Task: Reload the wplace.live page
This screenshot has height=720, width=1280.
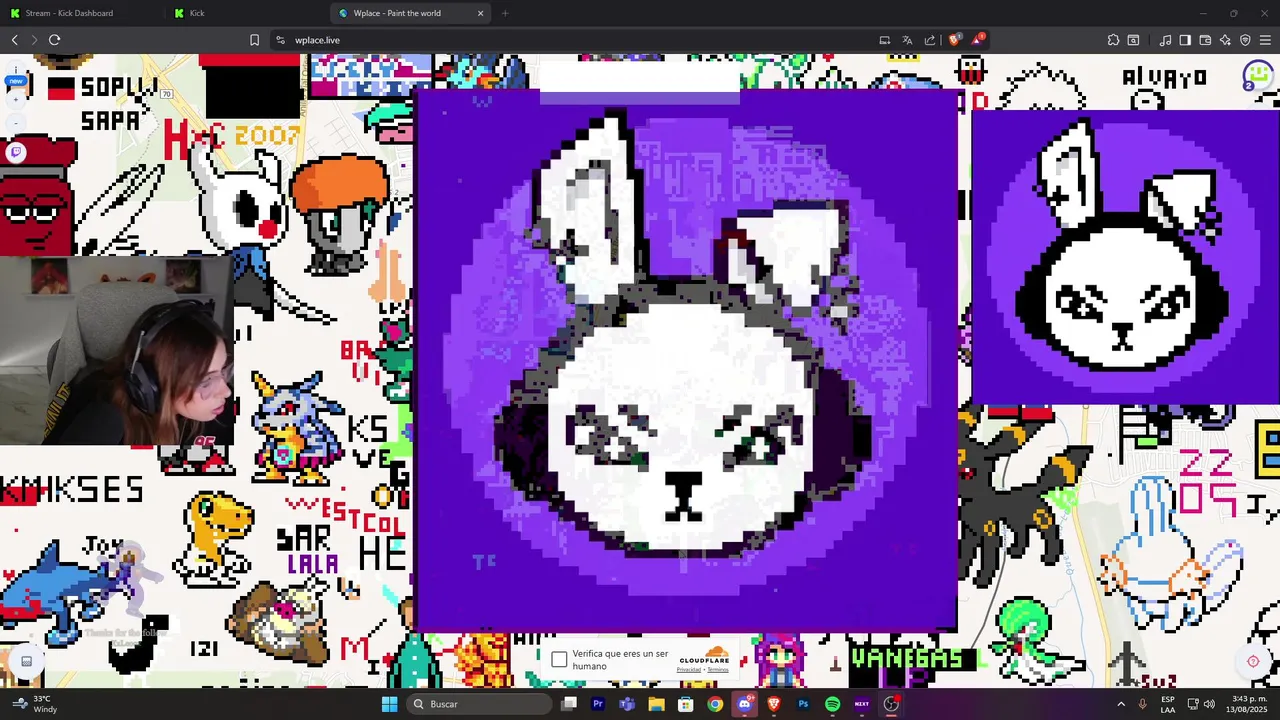Action: coord(54,40)
